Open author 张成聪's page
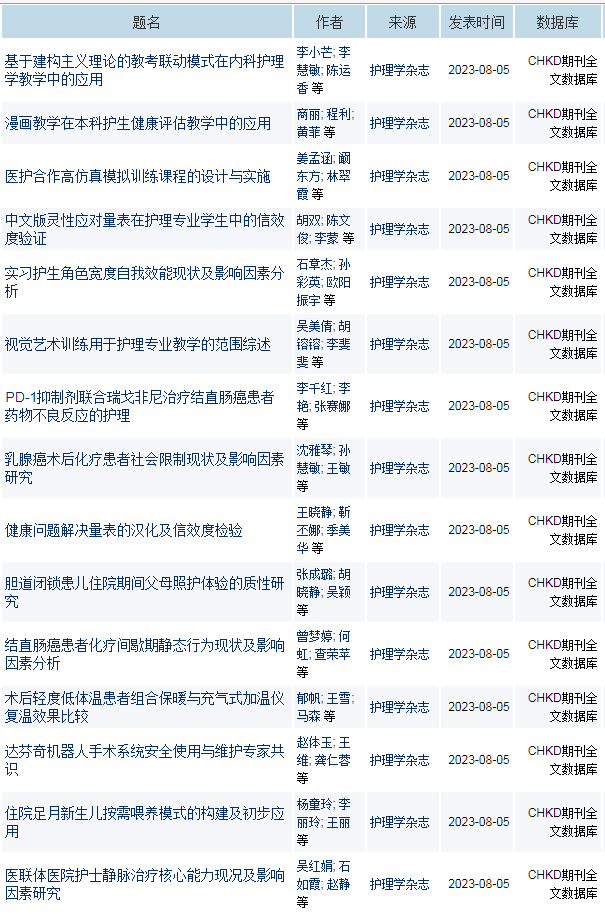Image resolution: width=605 pixels, height=916 pixels. [x=314, y=574]
